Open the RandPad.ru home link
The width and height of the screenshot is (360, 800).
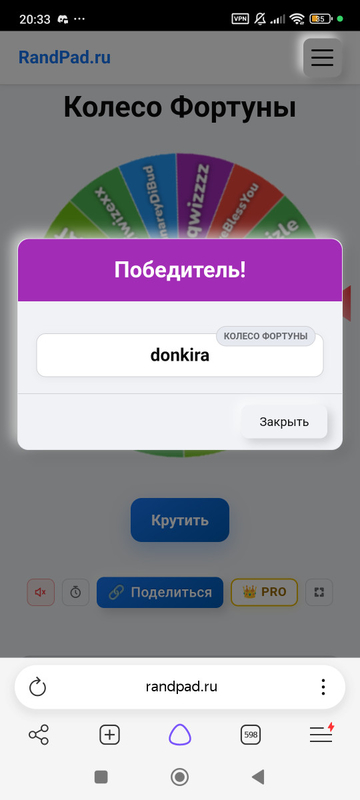[x=64, y=58]
